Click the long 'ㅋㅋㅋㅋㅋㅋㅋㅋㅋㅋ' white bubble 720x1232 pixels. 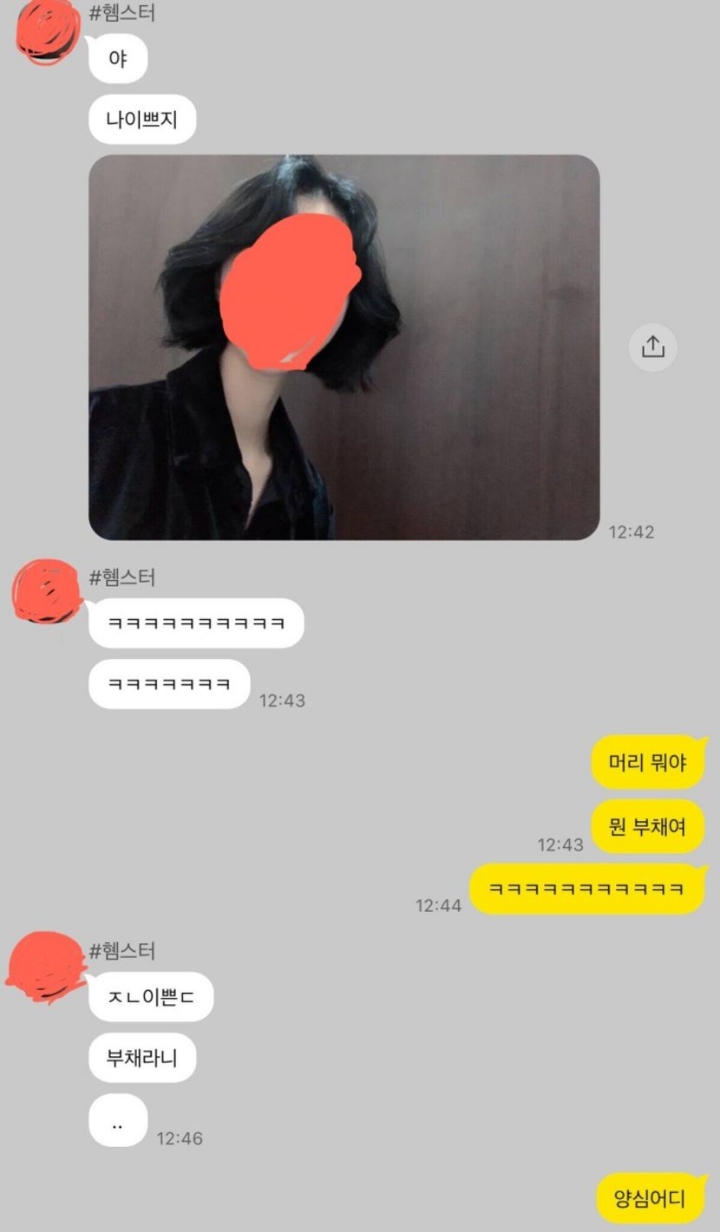point(195,622)
